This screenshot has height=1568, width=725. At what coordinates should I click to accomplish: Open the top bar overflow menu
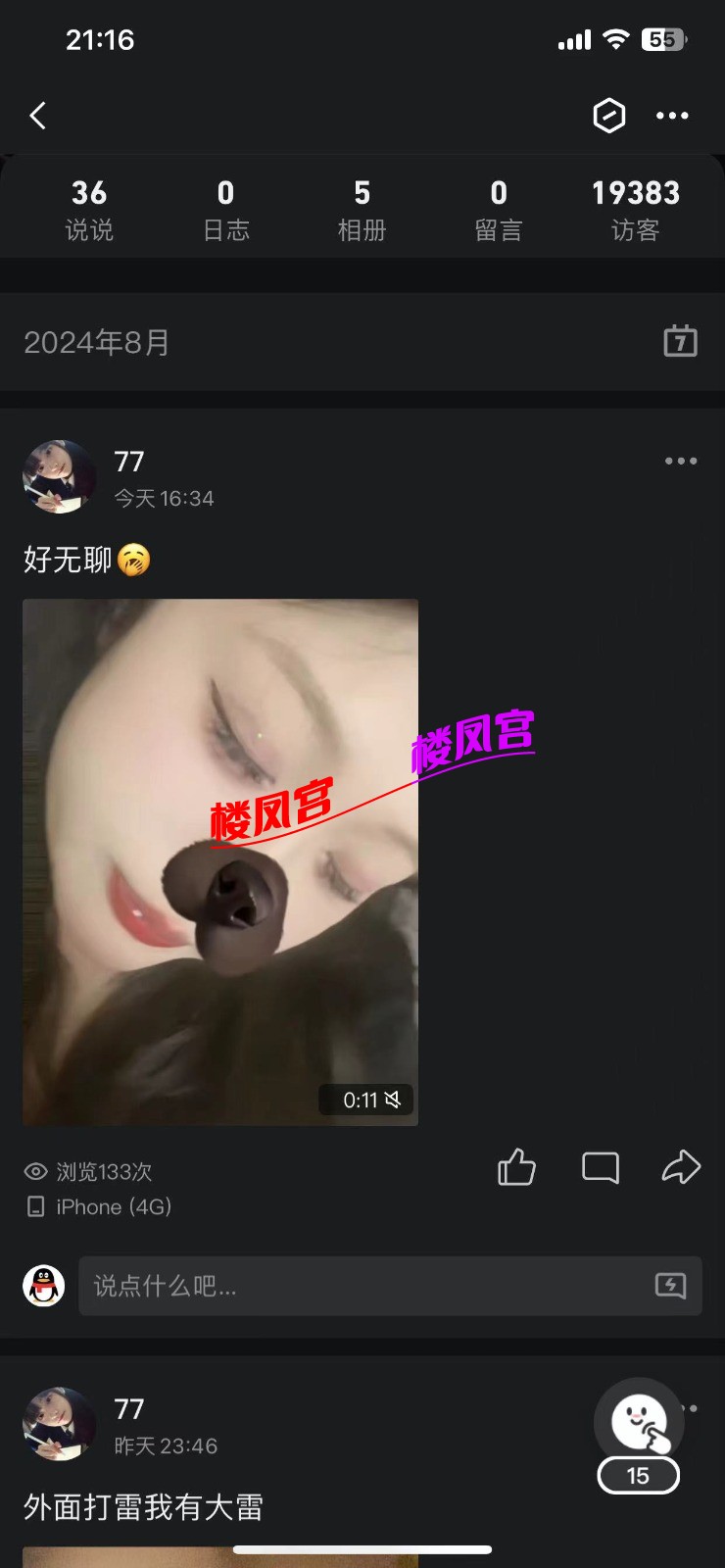click(x=672, y=116)
